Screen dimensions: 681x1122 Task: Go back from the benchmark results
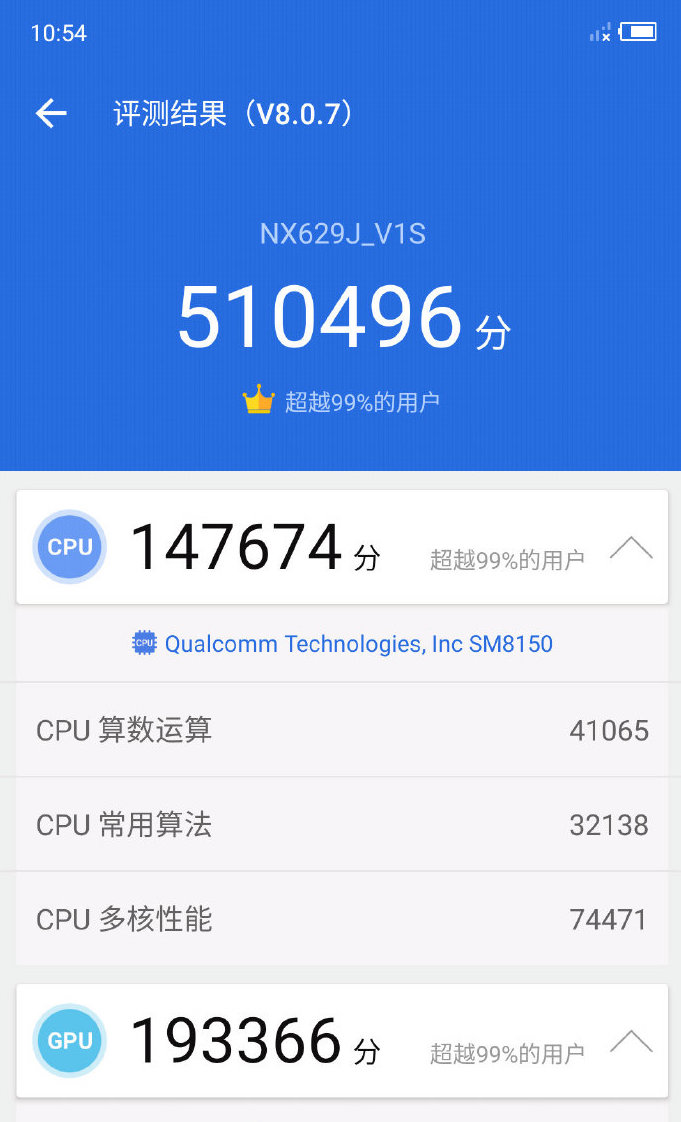[51, 114]
